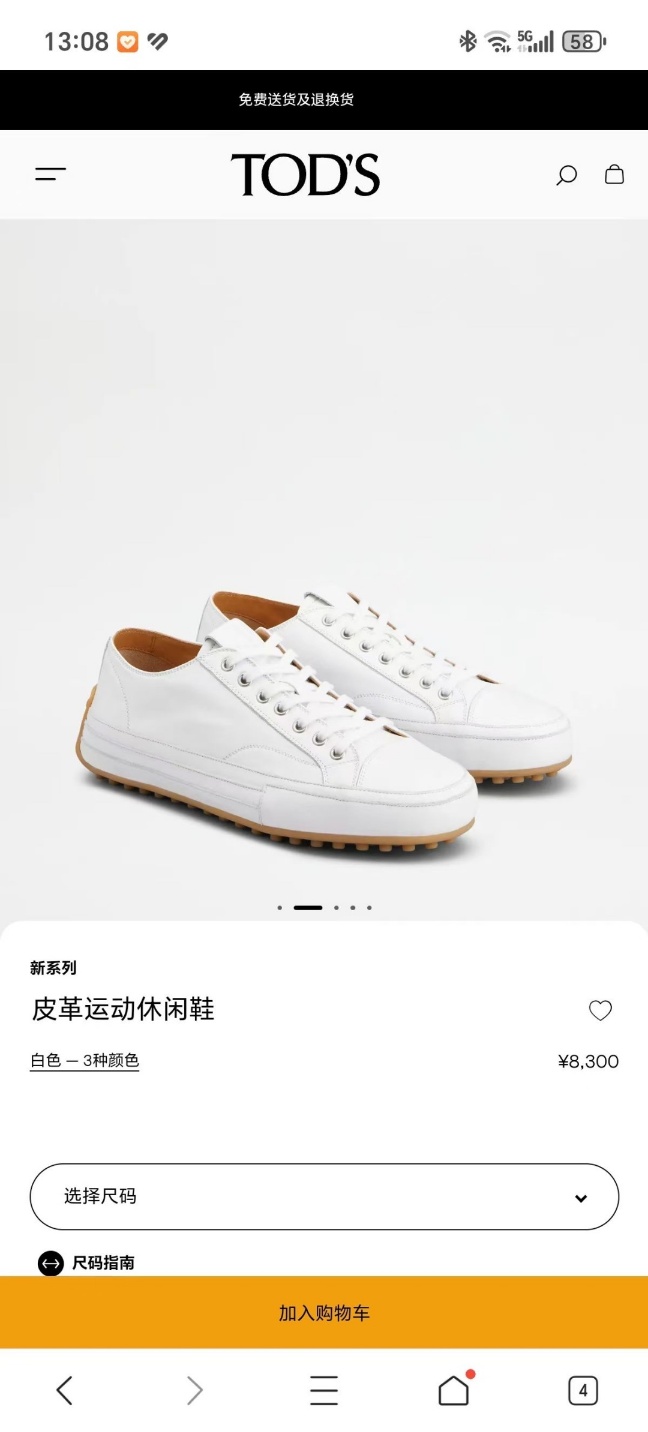This screenshot has width=648, height=1432.
Task: Open the shopping bag
Action: (x=614, y=174)
